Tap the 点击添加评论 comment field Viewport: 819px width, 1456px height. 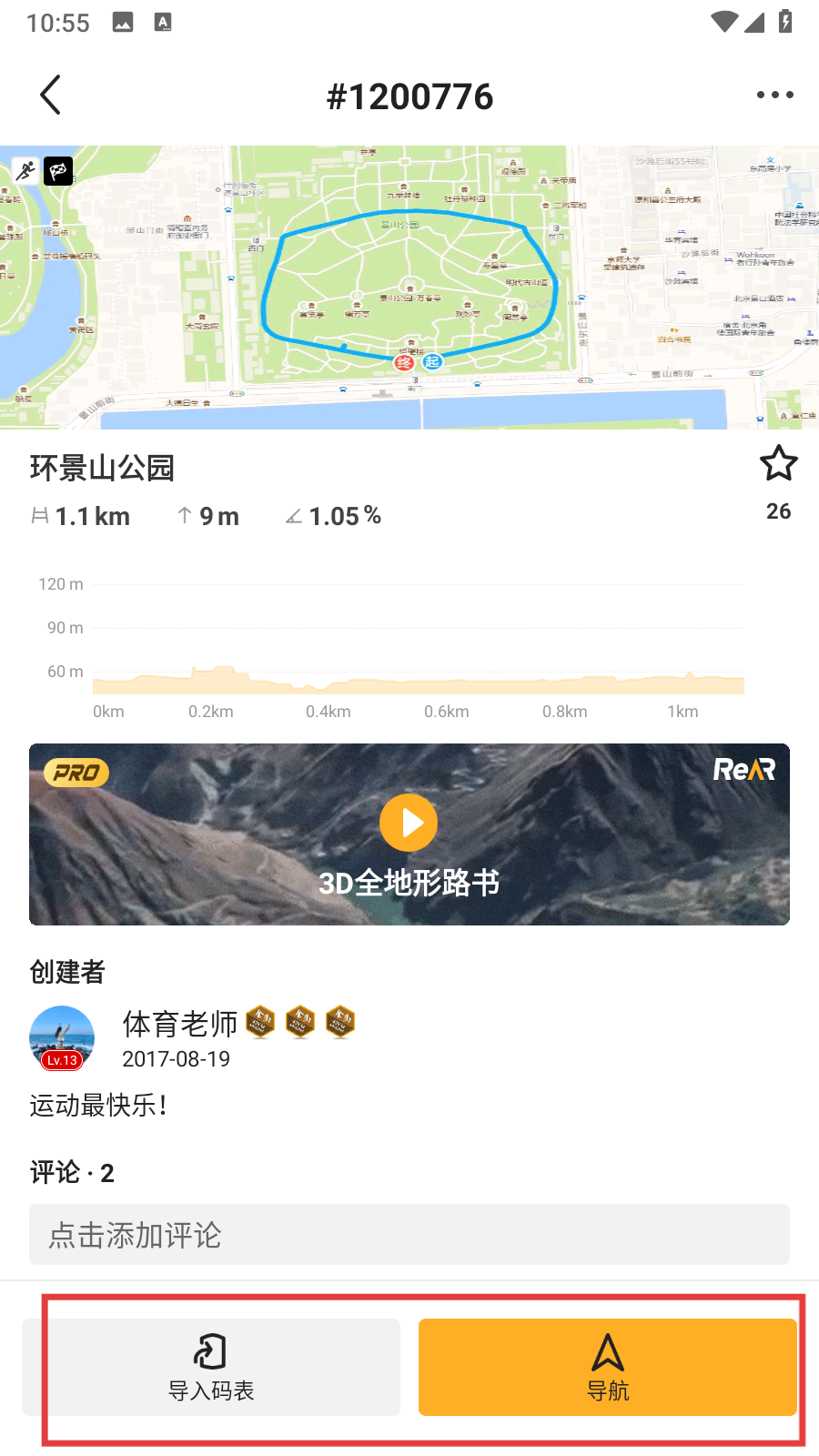click(409, 1235)
